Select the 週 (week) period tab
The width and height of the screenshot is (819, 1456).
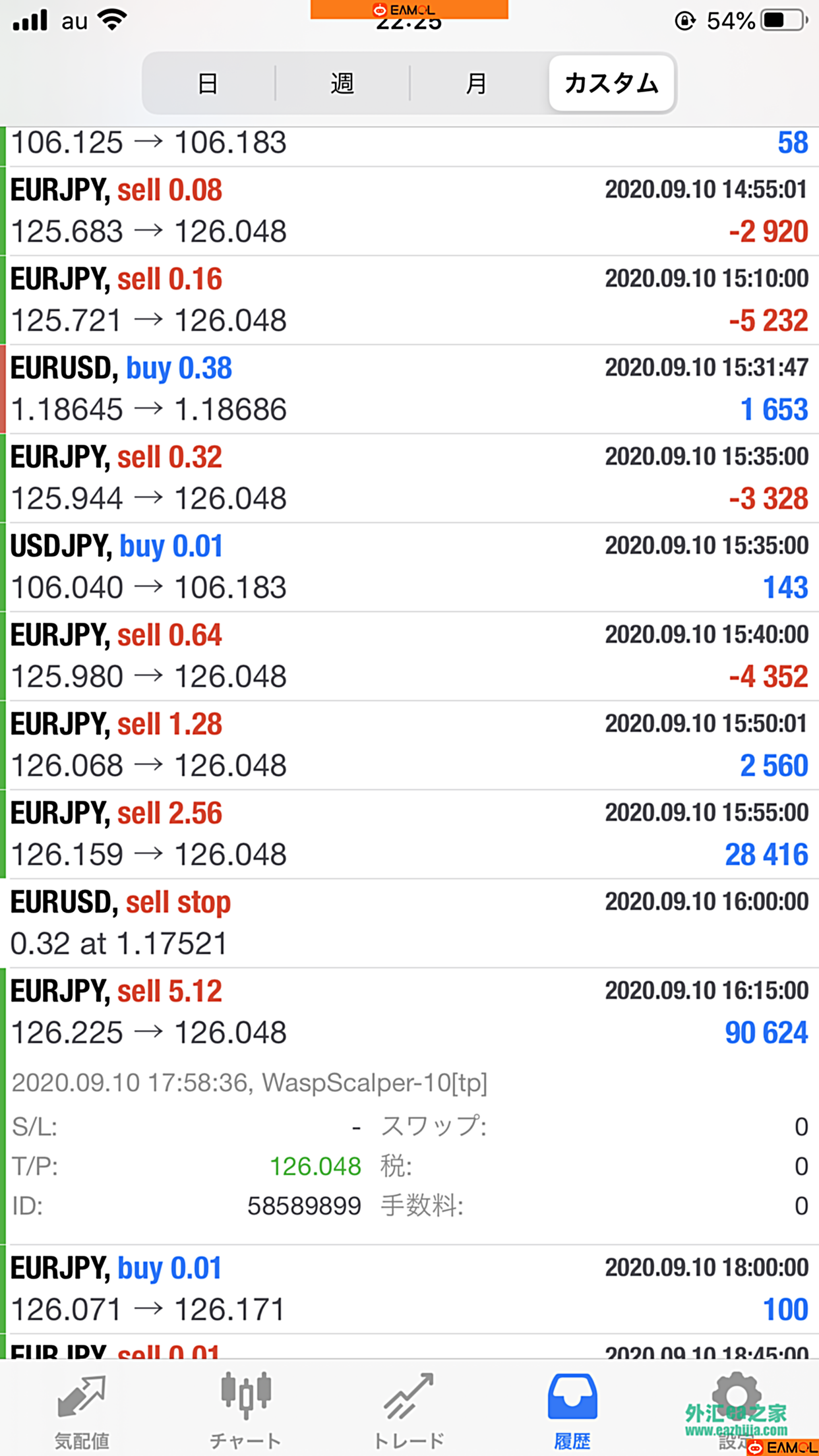[x=342, y=84]
